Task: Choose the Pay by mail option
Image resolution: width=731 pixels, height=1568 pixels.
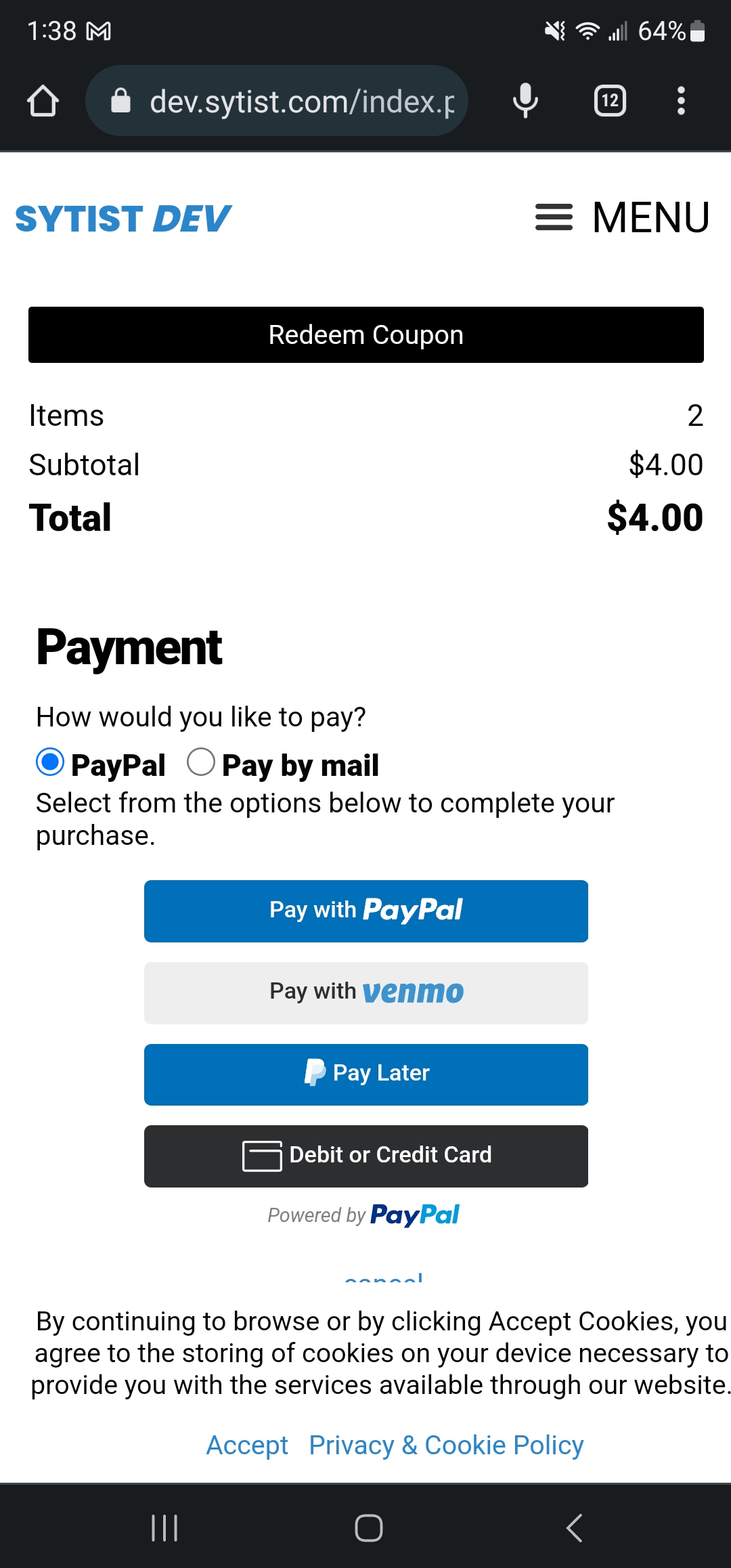Action: [x=201, y=762]
